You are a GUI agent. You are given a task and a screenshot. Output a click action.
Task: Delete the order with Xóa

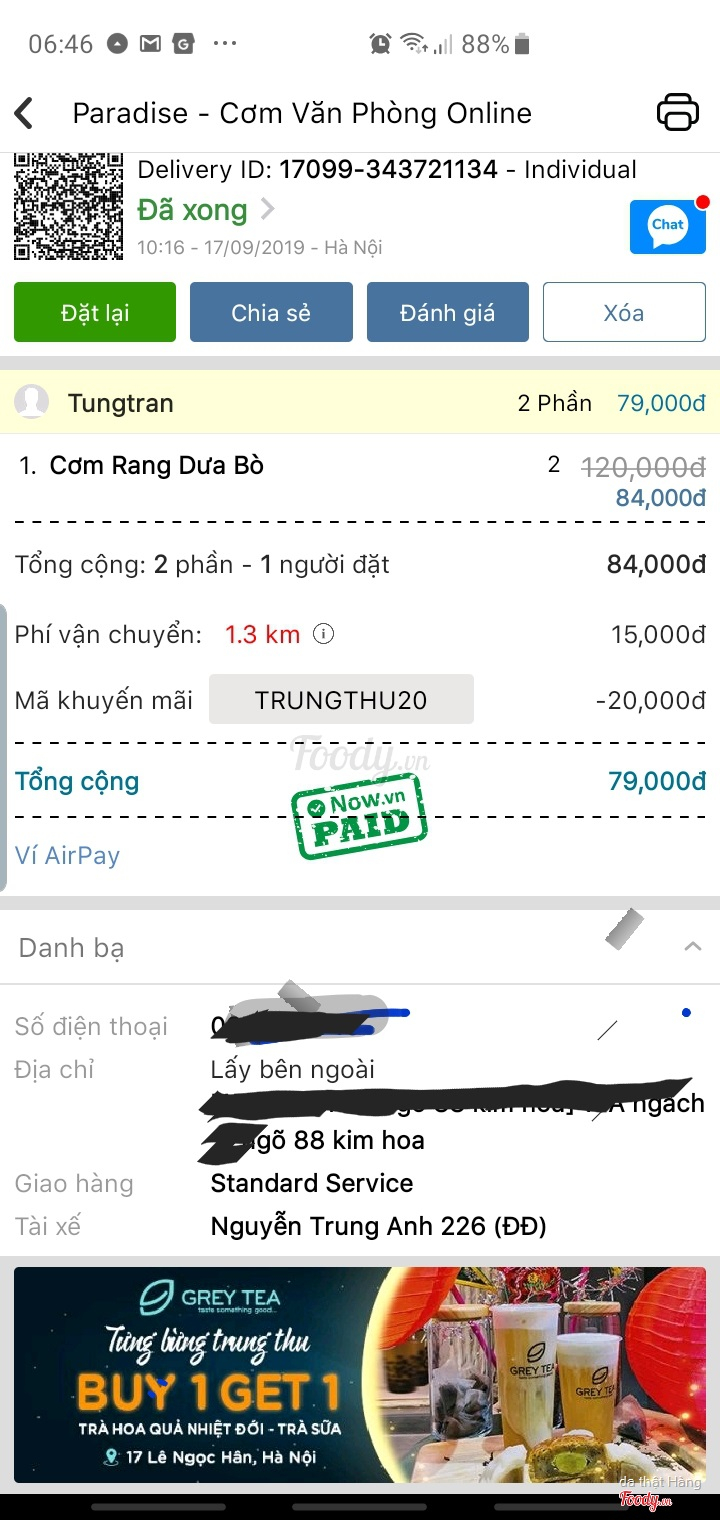[624, 313]
